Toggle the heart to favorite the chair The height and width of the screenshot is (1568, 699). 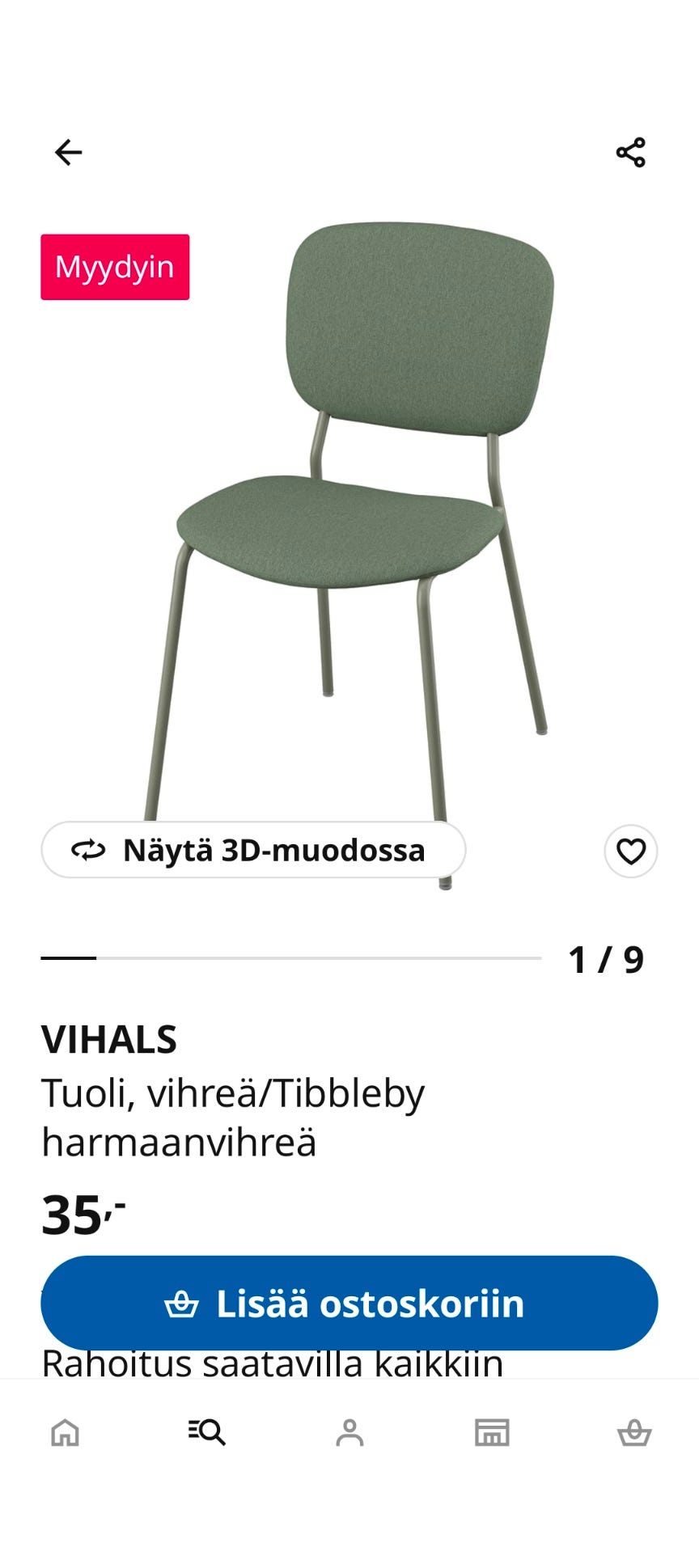coord(630,850)
